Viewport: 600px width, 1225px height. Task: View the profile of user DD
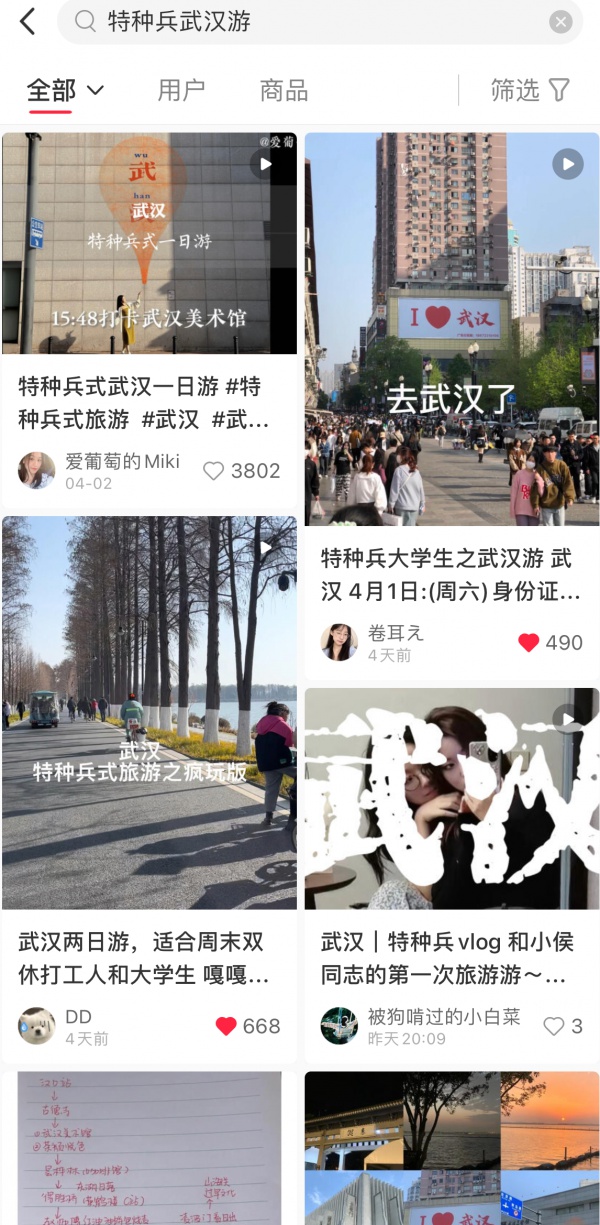pyautogui.click(x=36, y=1026)
